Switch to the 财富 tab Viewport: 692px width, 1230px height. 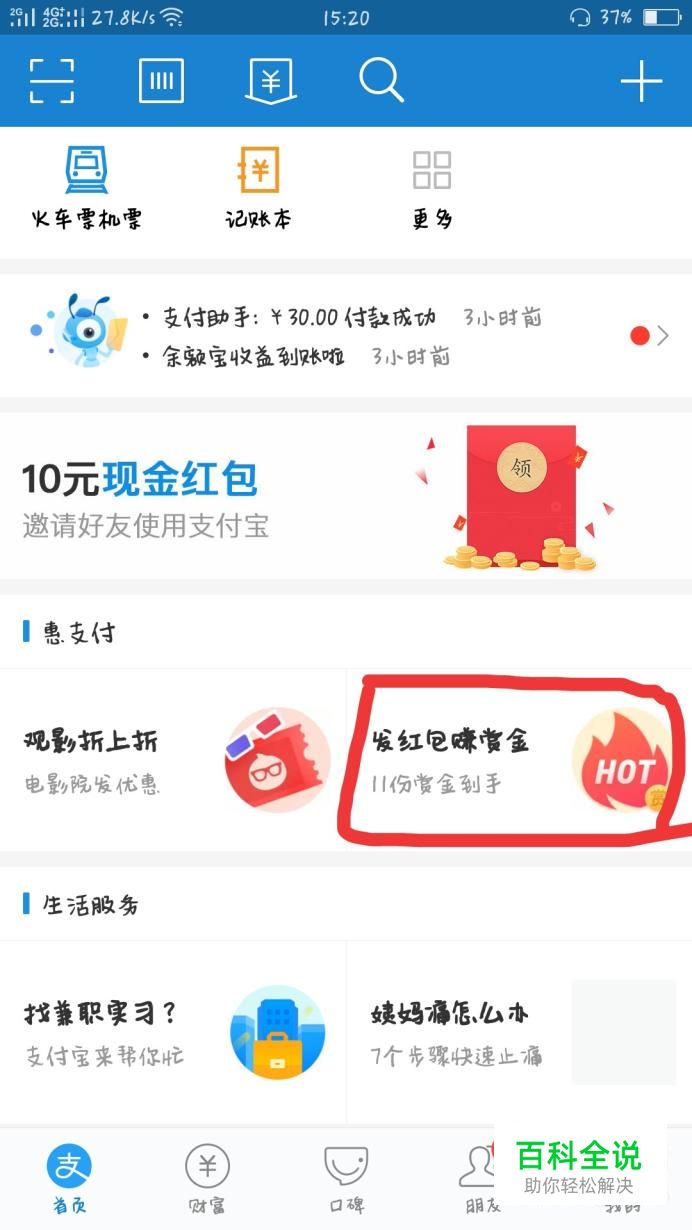(x=207, y=1178)
